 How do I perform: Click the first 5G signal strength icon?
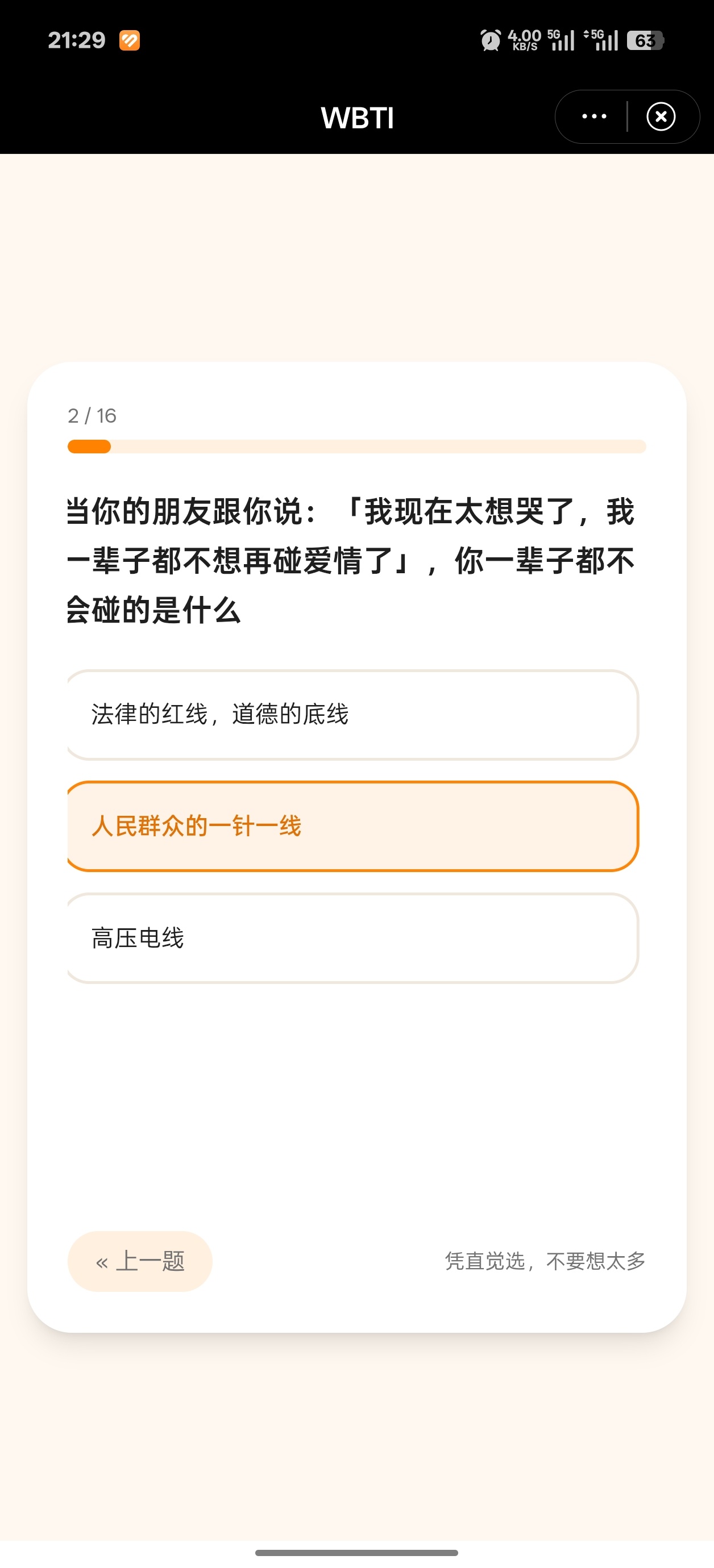[x=561, y=40]
